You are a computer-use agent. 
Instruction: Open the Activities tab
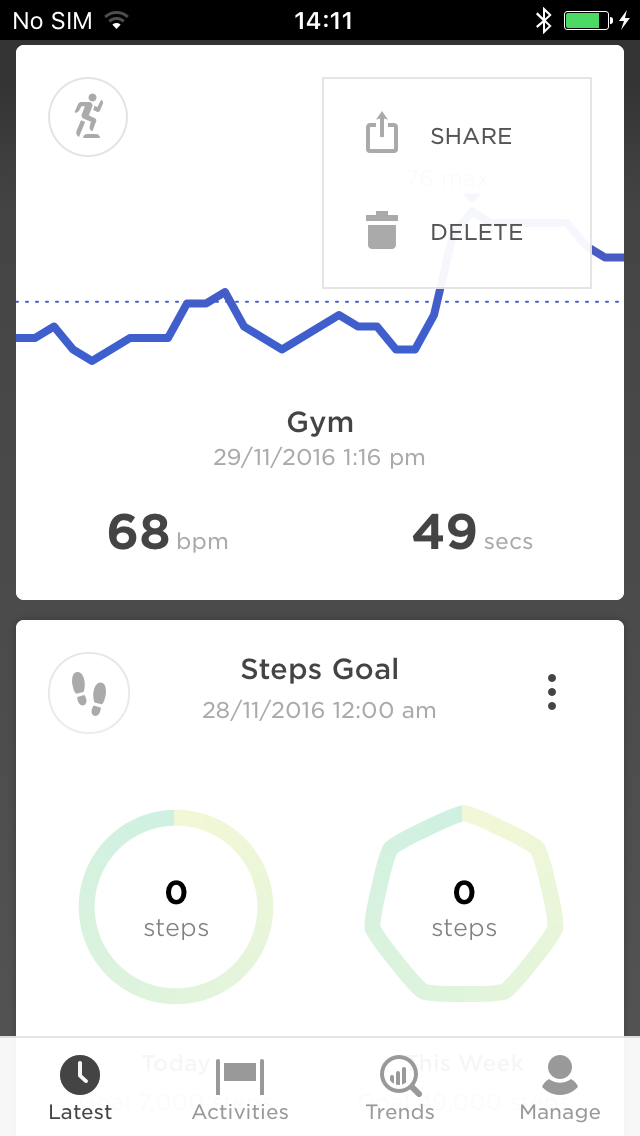point(240,1087)
